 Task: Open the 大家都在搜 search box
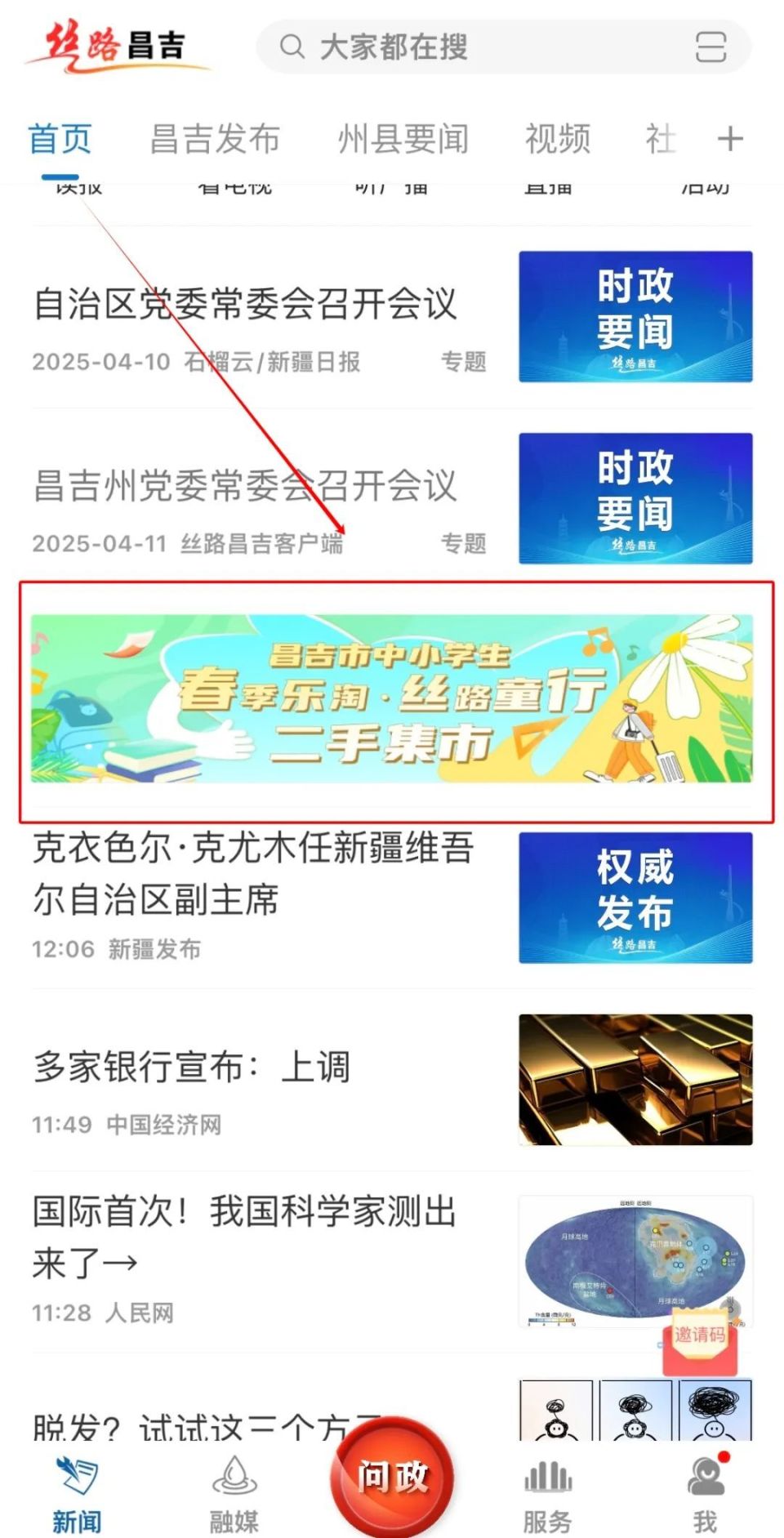point(474,47)
